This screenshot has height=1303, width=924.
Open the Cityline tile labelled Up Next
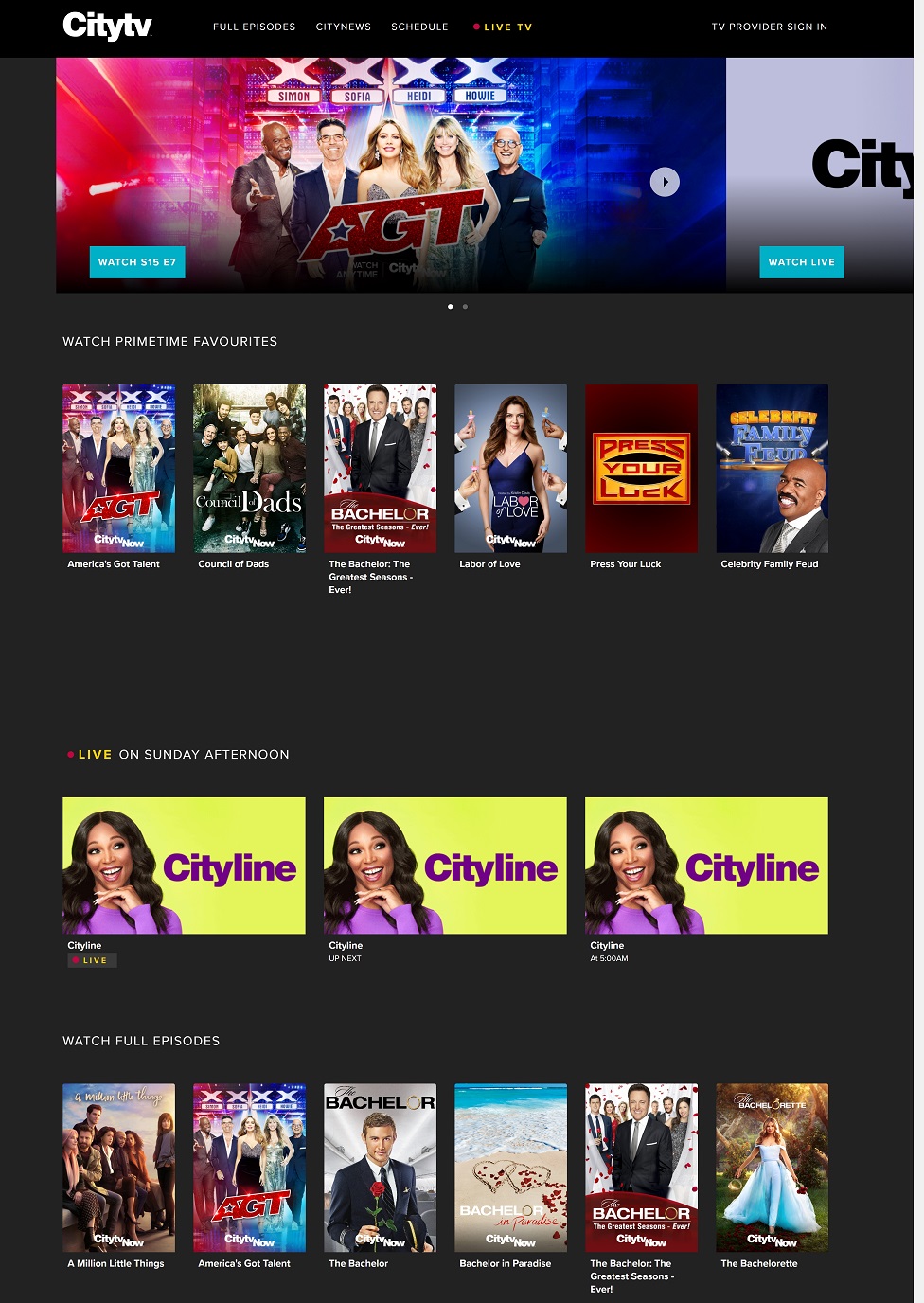pos(445,866)
